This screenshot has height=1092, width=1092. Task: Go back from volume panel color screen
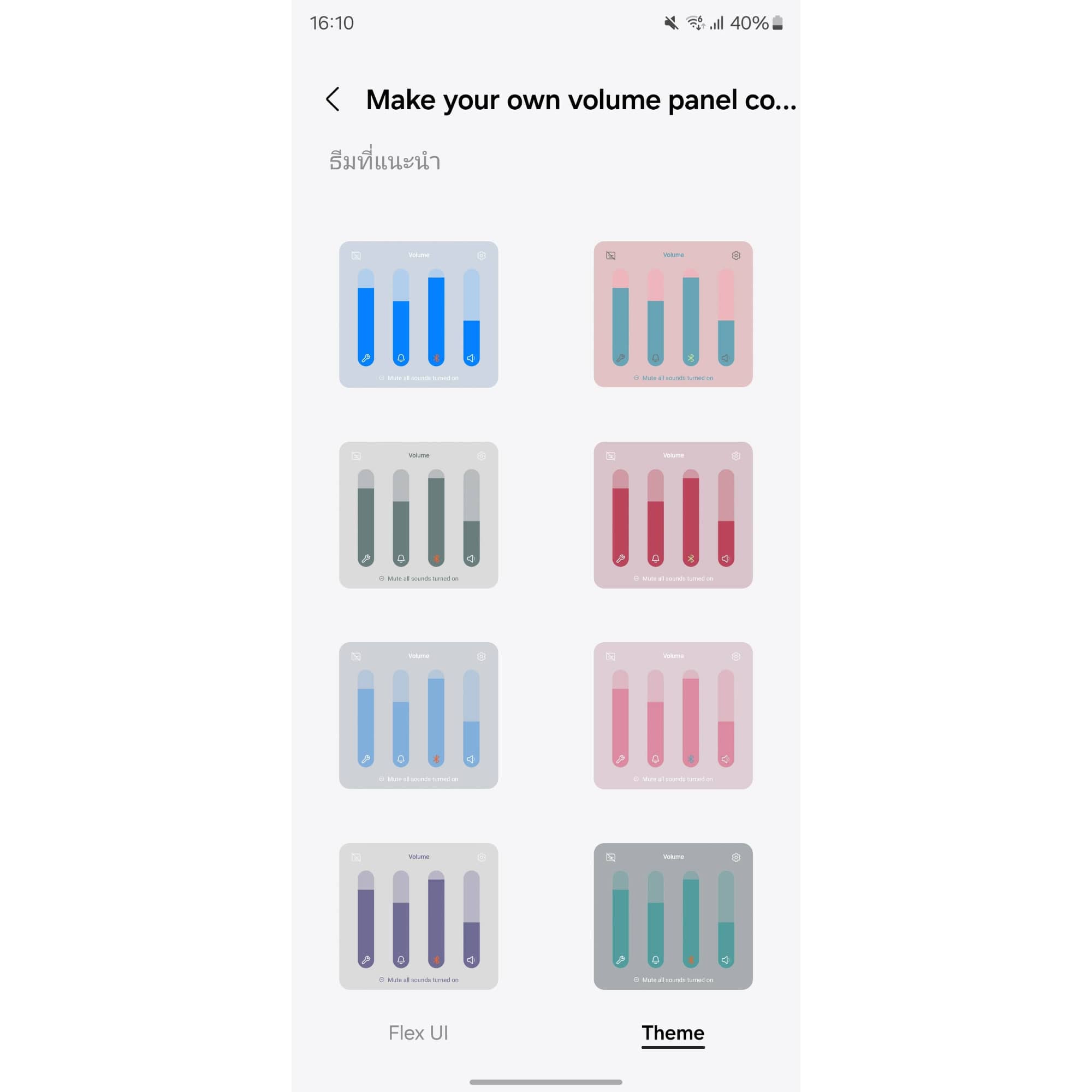333,99
